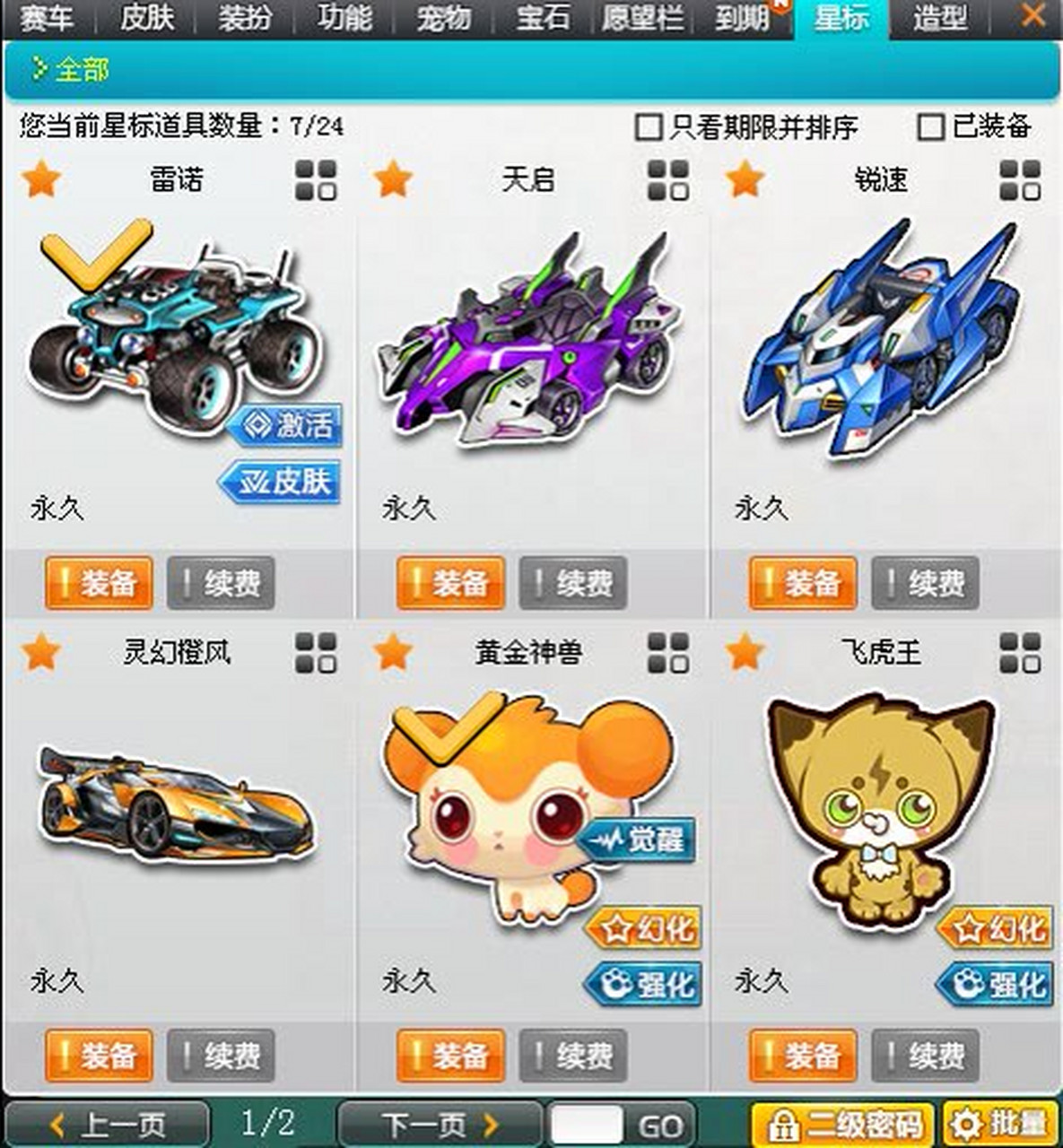Tap 觉醒 on 黄金神兽
The image size is (1063, 1148).
(x=638, y=840)
